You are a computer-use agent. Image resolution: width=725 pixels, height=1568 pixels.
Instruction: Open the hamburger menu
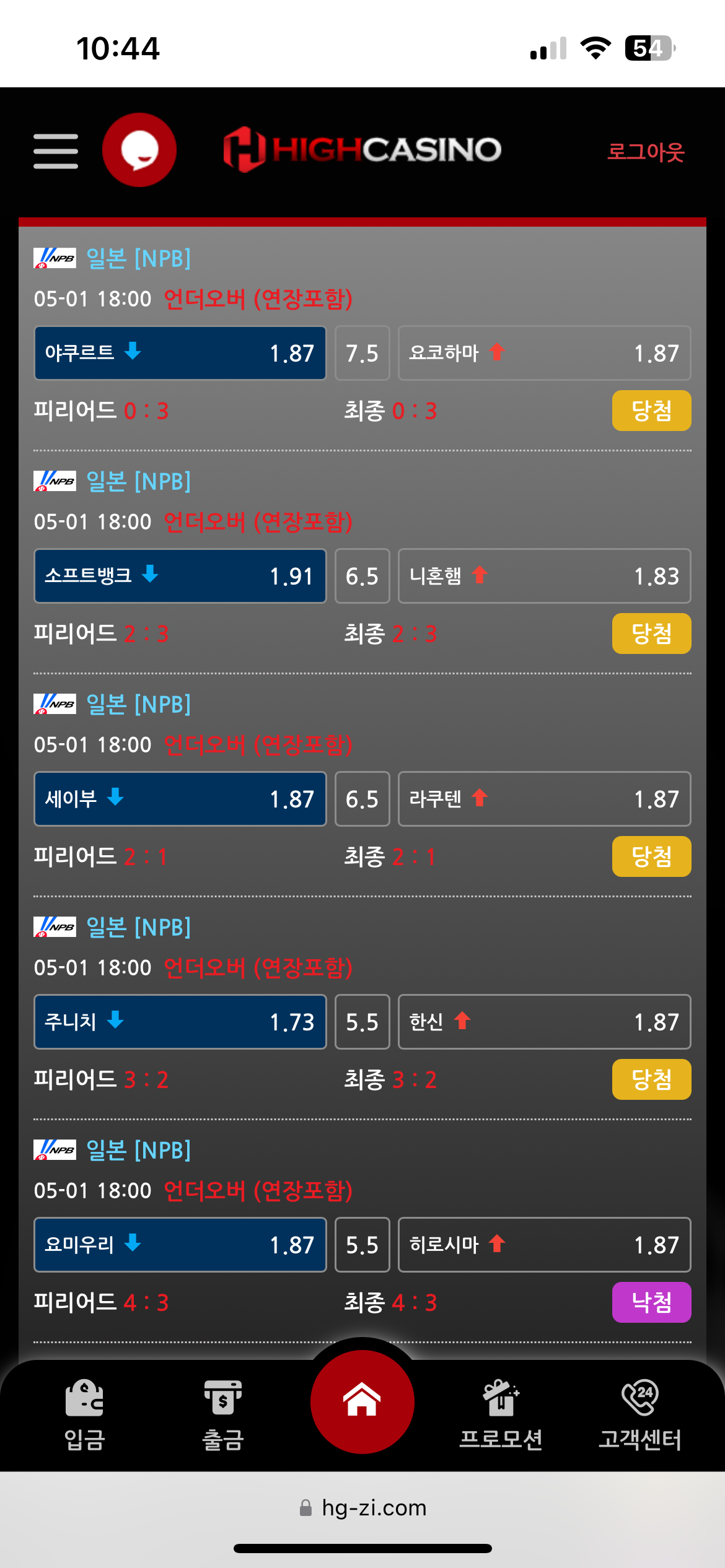tap(56, 151)
